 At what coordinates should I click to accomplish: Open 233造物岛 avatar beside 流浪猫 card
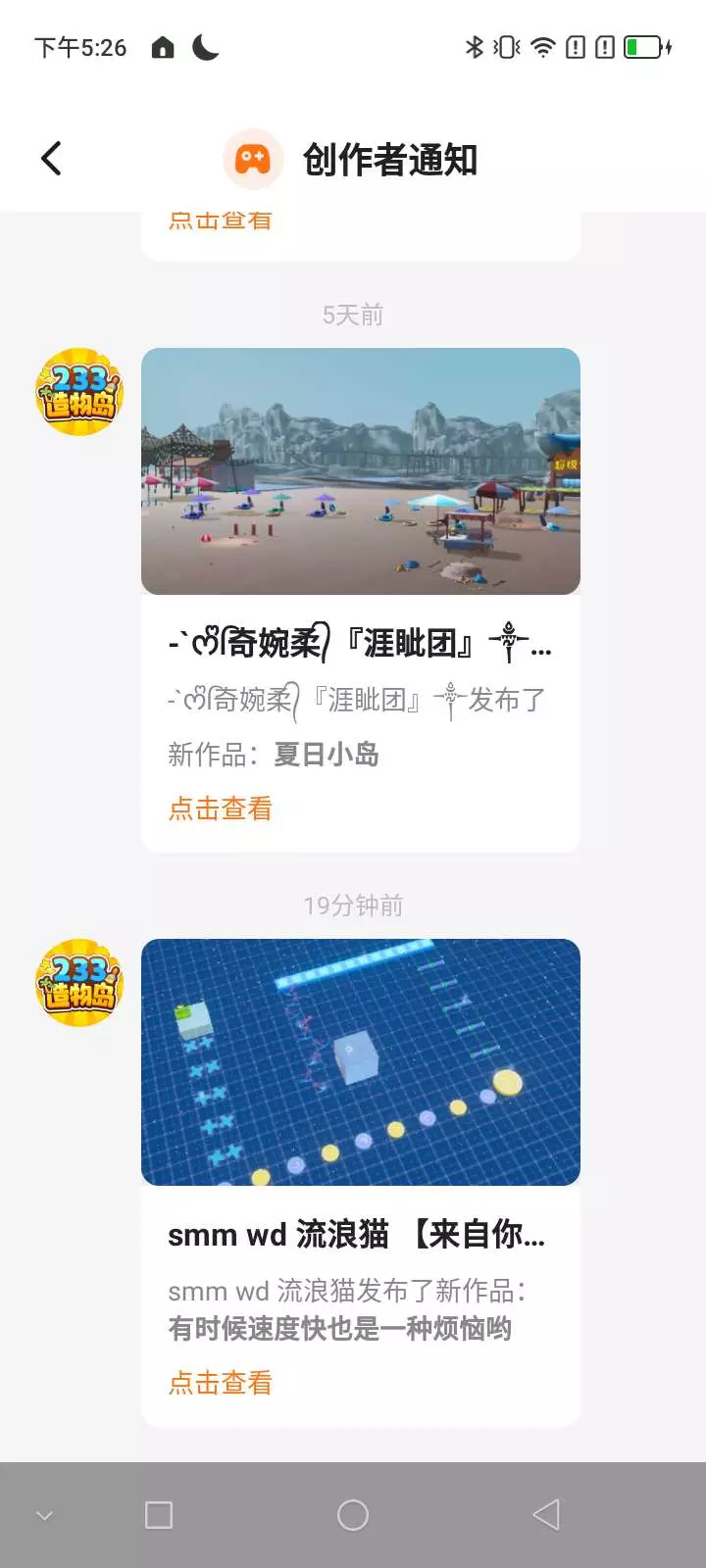[x=79, y=983]
